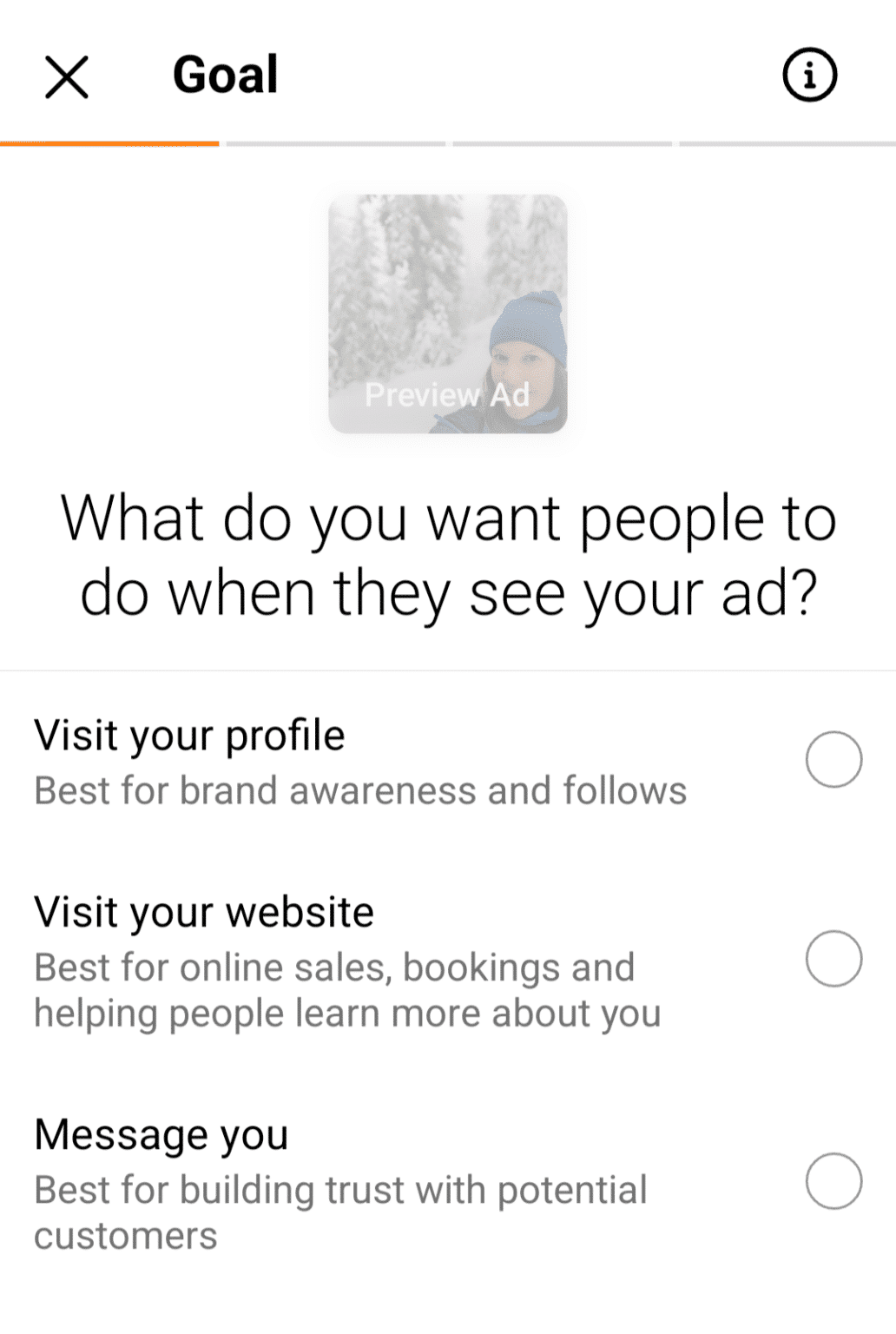
Task: Click the online sales goal description text
Action: 334,967
